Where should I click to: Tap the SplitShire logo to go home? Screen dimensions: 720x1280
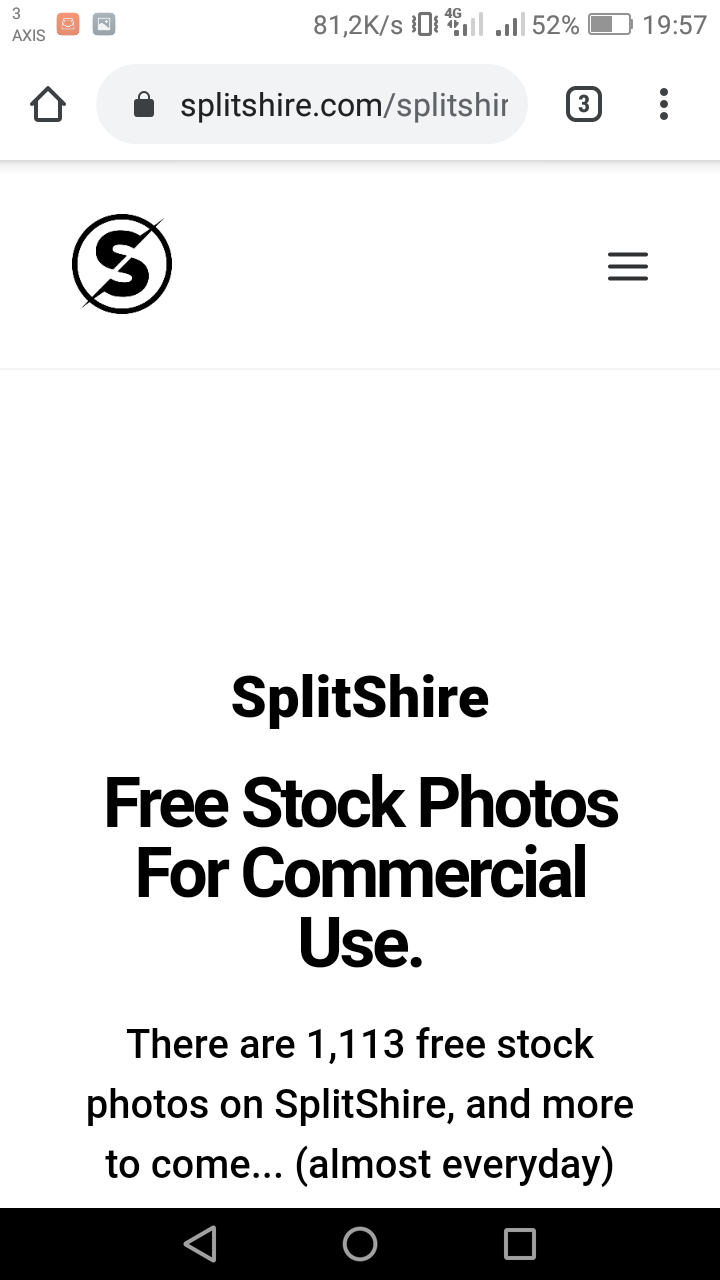coord(122,264)
